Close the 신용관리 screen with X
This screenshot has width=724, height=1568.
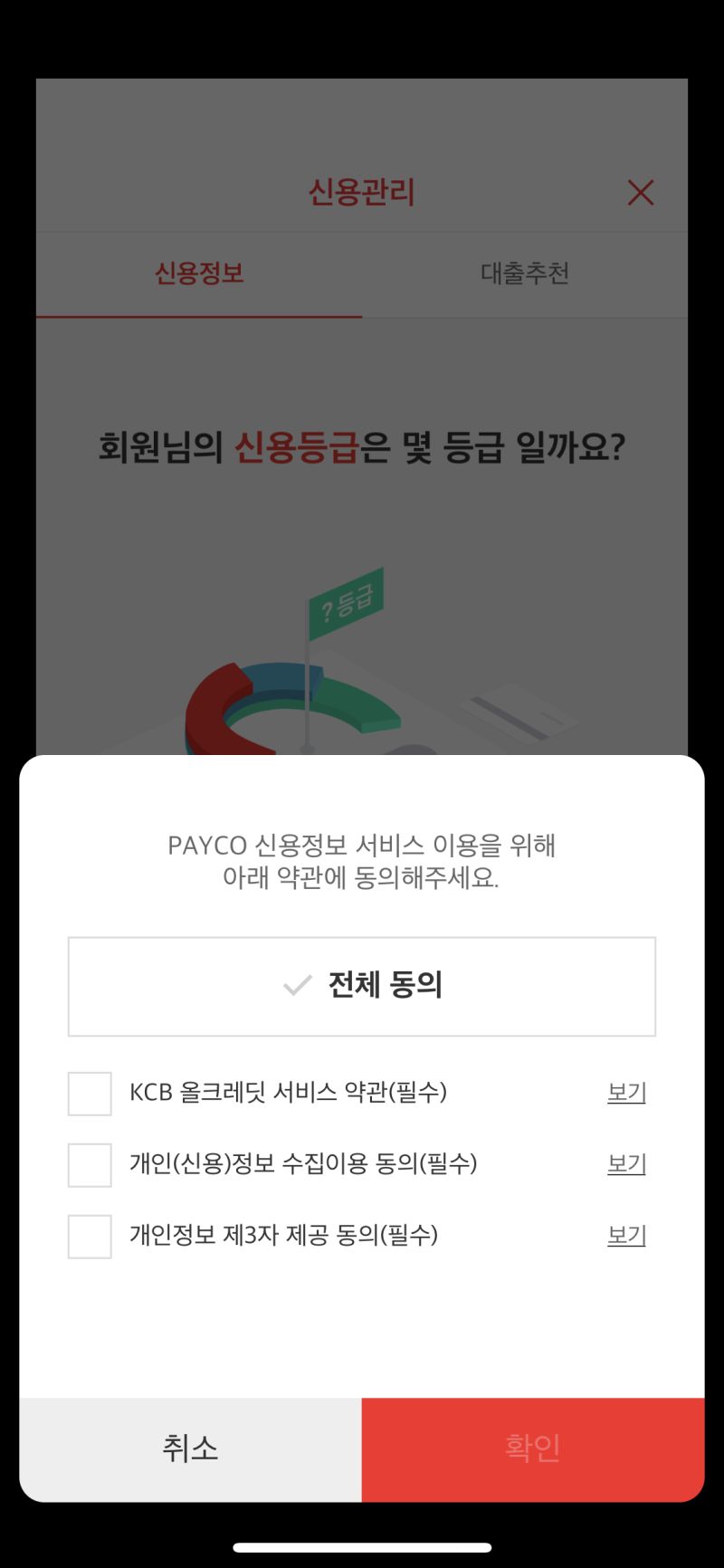coord(641,192)
